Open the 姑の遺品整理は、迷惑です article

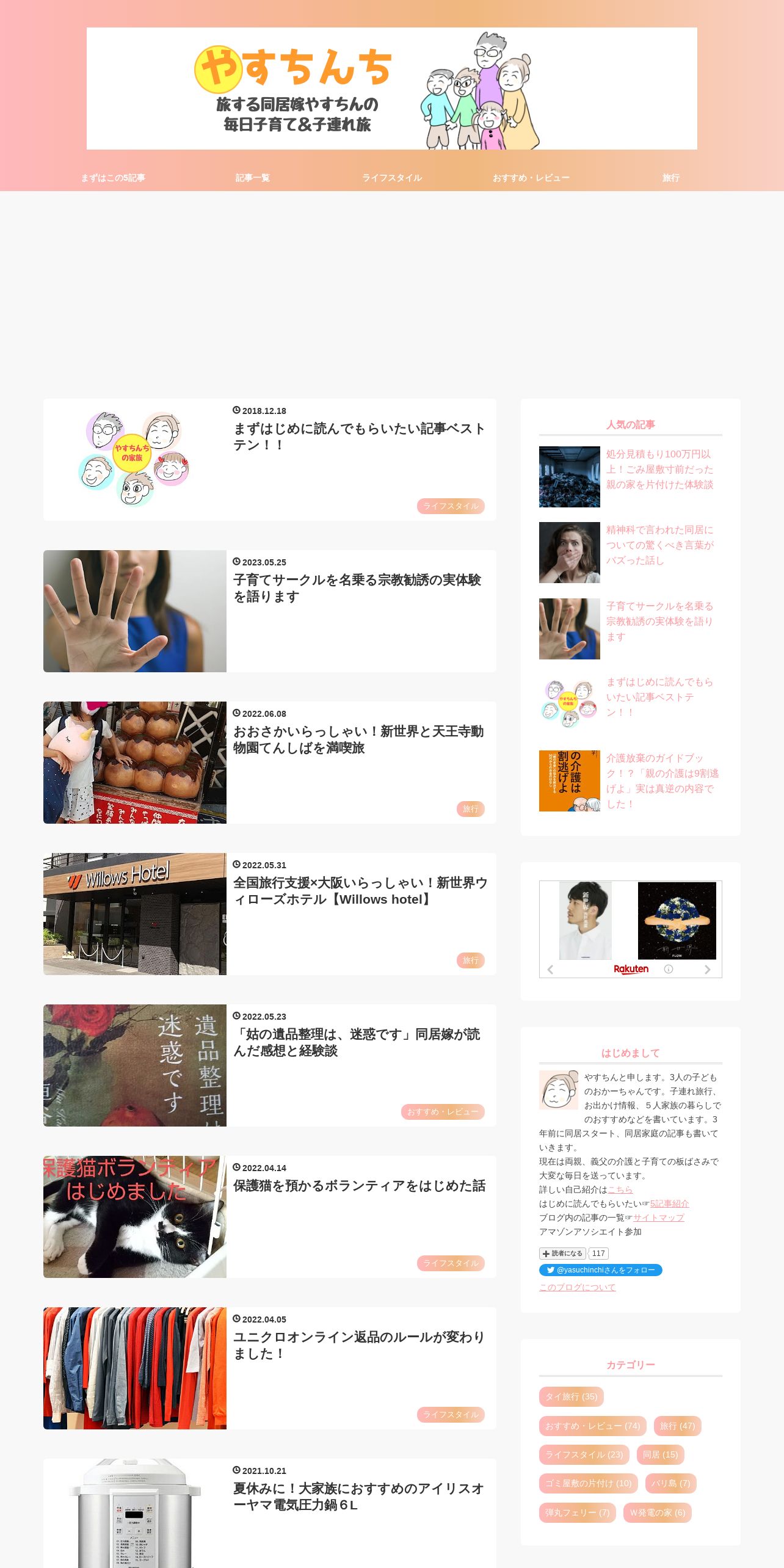269,1065
